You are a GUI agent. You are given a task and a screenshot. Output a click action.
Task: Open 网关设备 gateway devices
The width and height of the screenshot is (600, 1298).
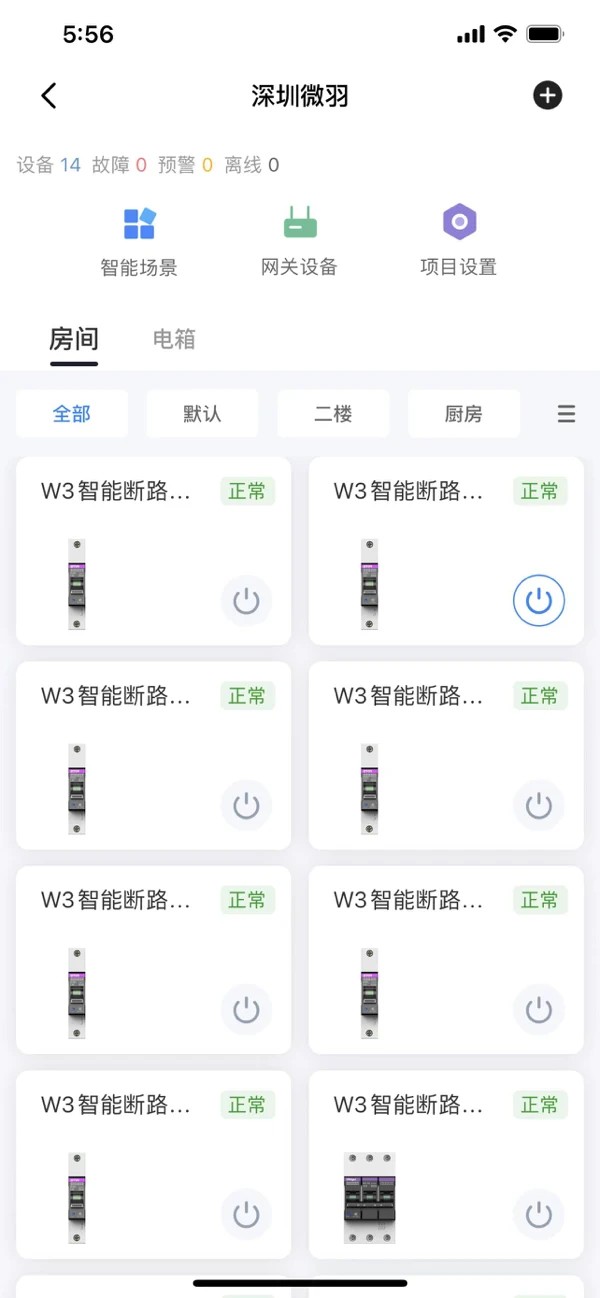(299, 241)
